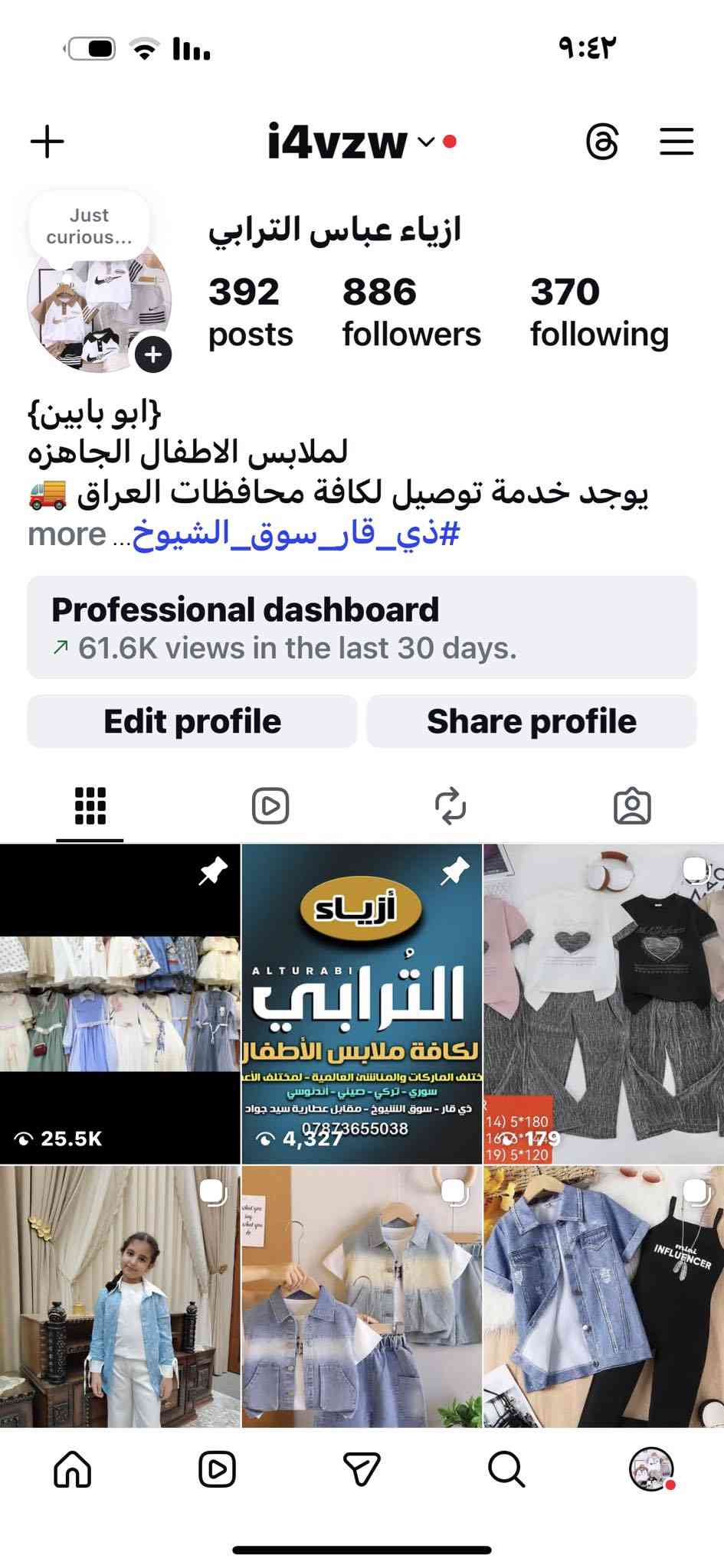Tap the plus icon to create a post

48,142
